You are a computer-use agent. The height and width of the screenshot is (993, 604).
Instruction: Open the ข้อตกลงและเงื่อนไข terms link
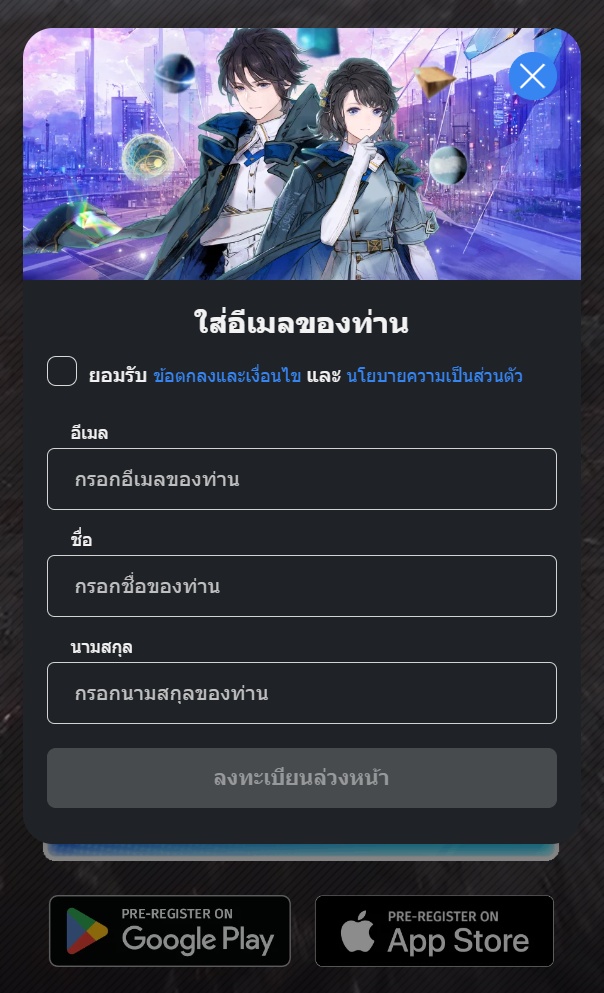click(x=227, y=376)
